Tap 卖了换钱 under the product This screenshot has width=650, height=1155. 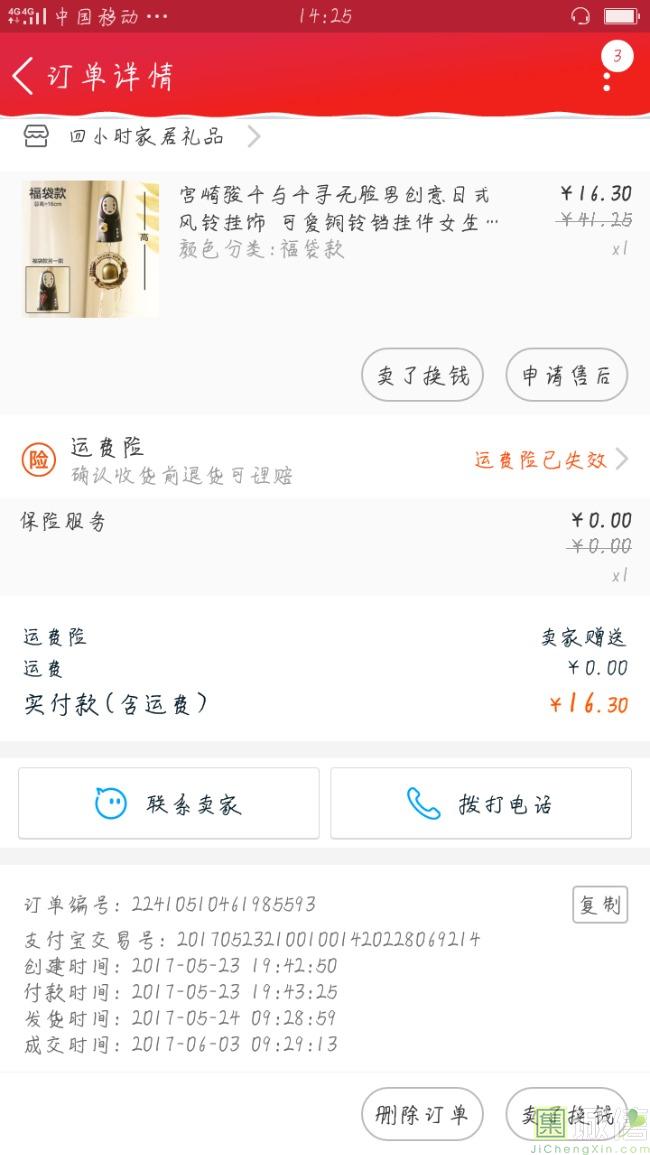point(422,376)
